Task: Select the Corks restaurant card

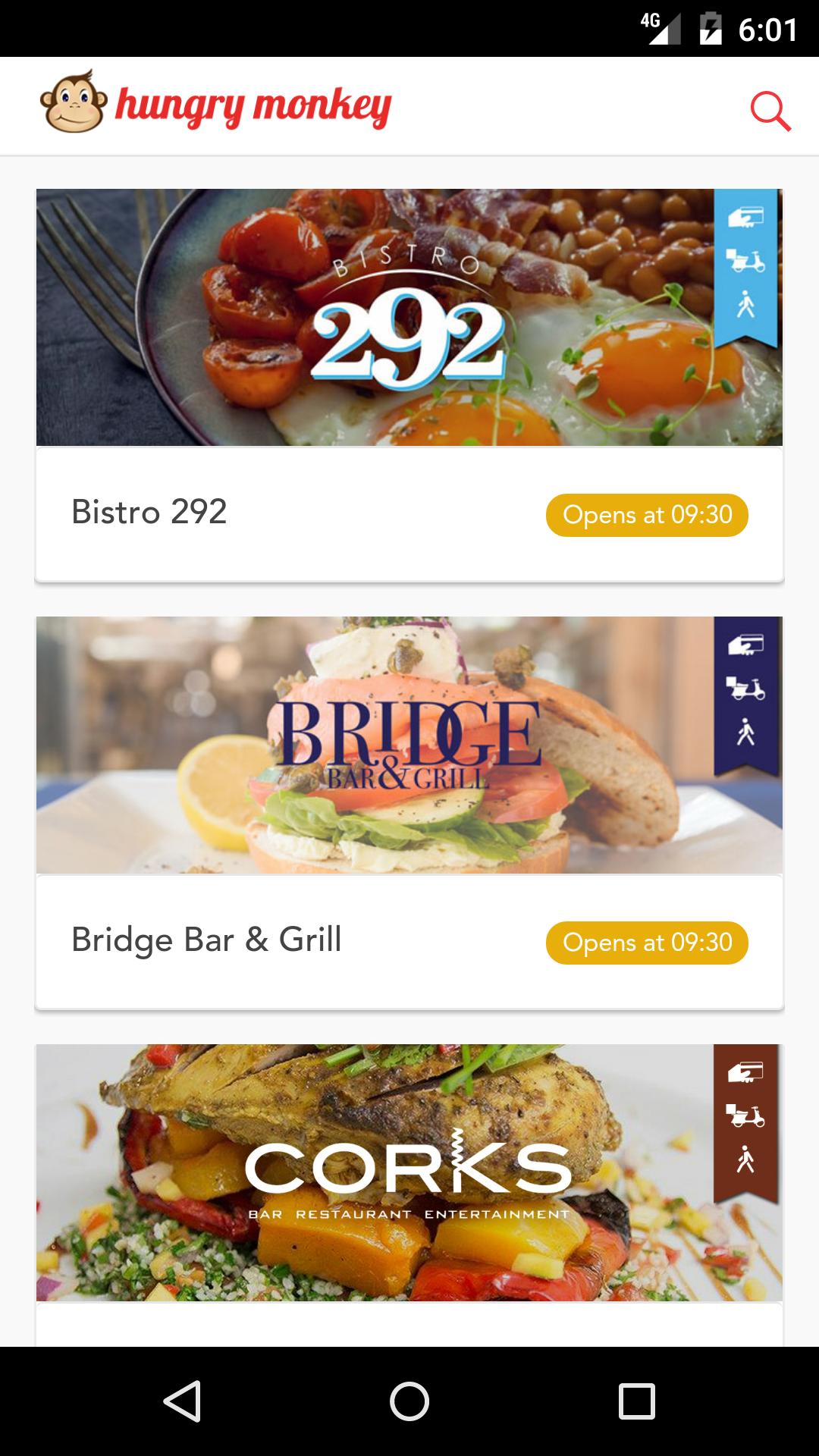Action: pyautogui.click(x=409, y=1172)
